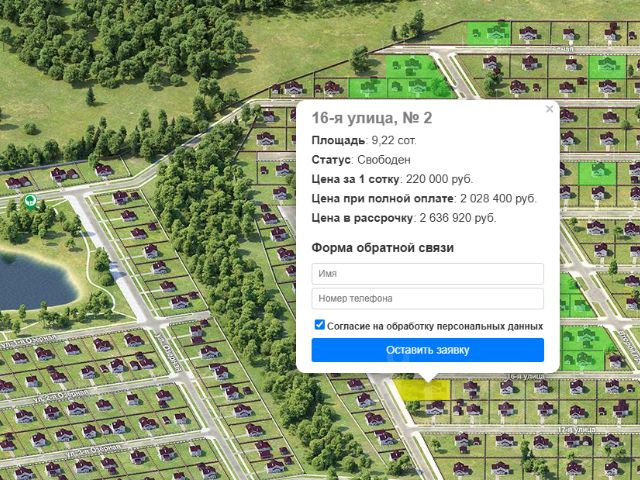Close the plot info popup

coord(549,109)
